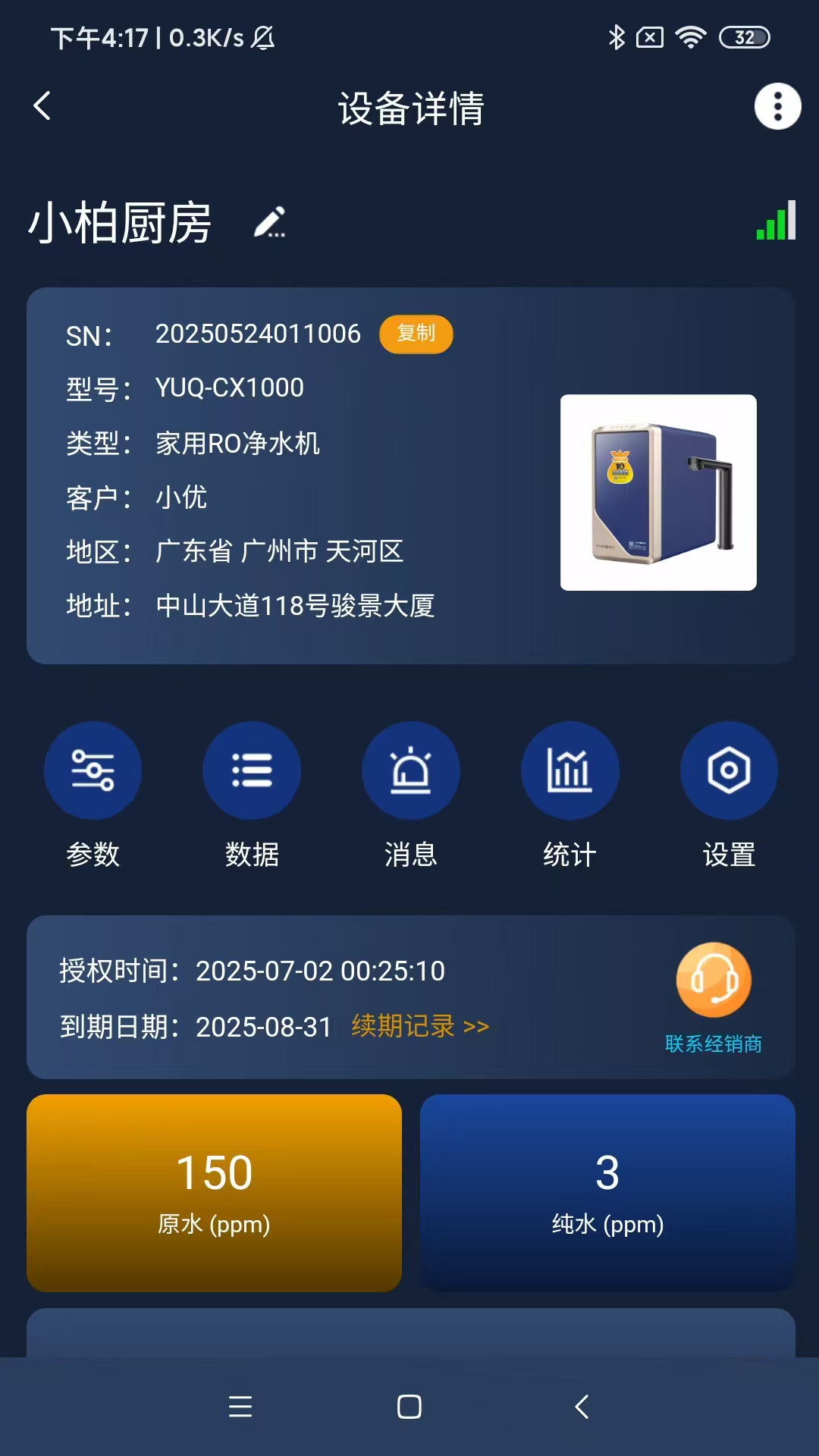The height and width of the screenshot is (1456, 819).
Task: Open the 统计 (Statistics) chart icon
Action: tap(570, 770)
